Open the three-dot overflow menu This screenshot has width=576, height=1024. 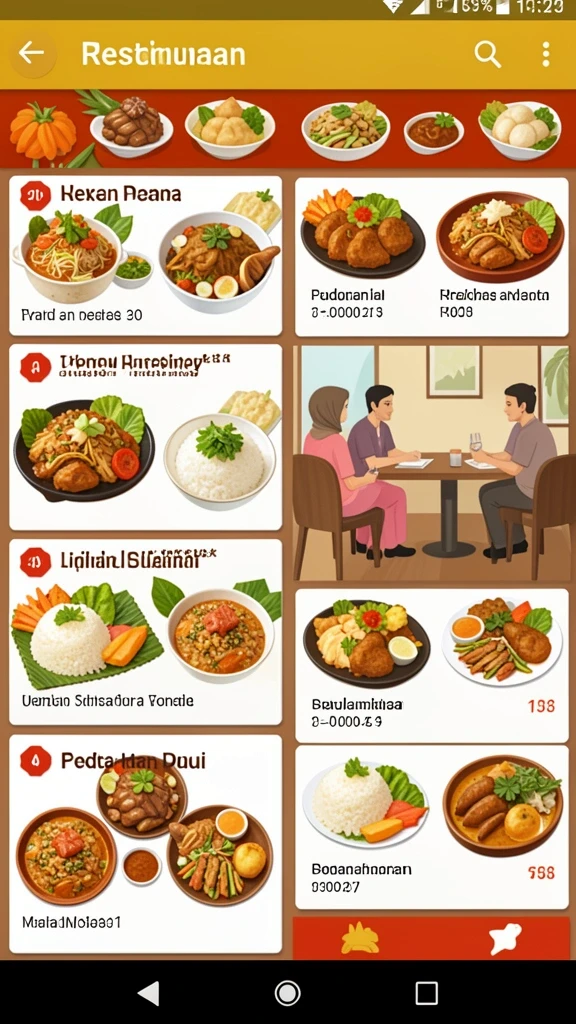(x=546, y=54)
